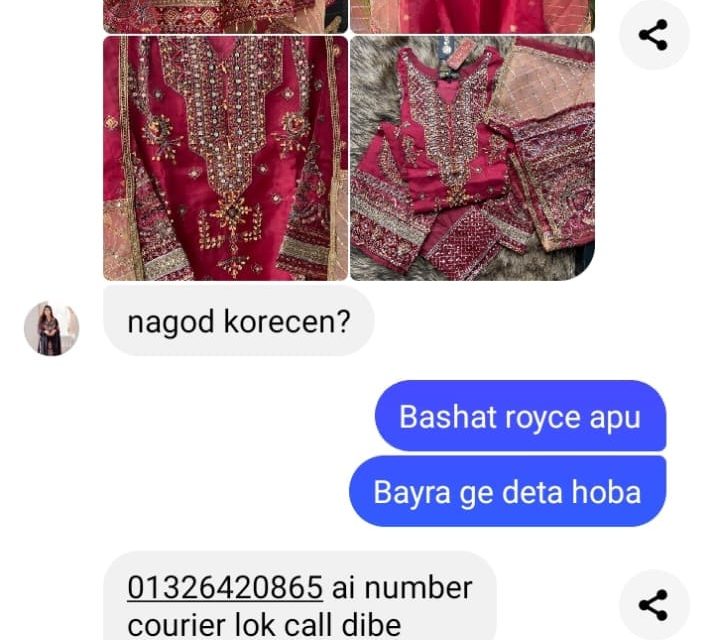714x640 pixels.
Task: Tap the phone number 01326420865
Action: [x=225, y=588]
